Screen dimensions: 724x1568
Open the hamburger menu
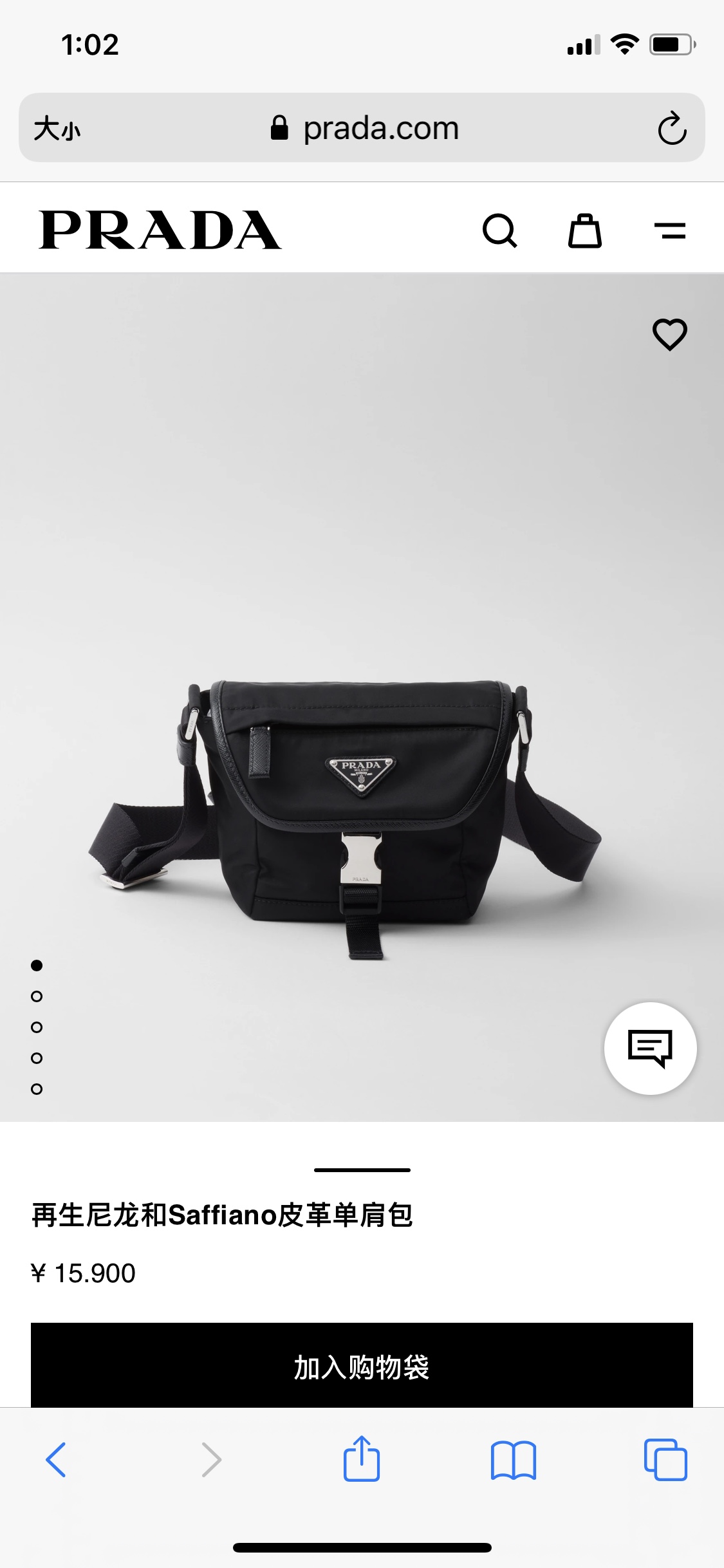[x=670, y=230]
